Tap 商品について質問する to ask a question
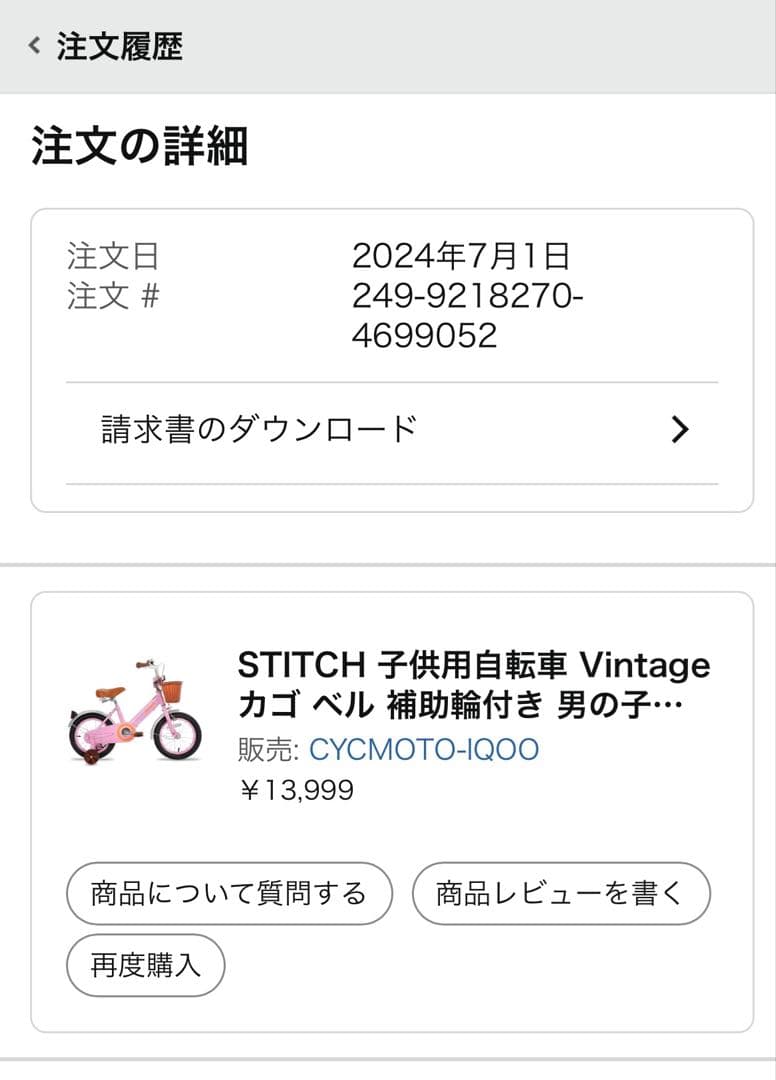 click(228, 893)
